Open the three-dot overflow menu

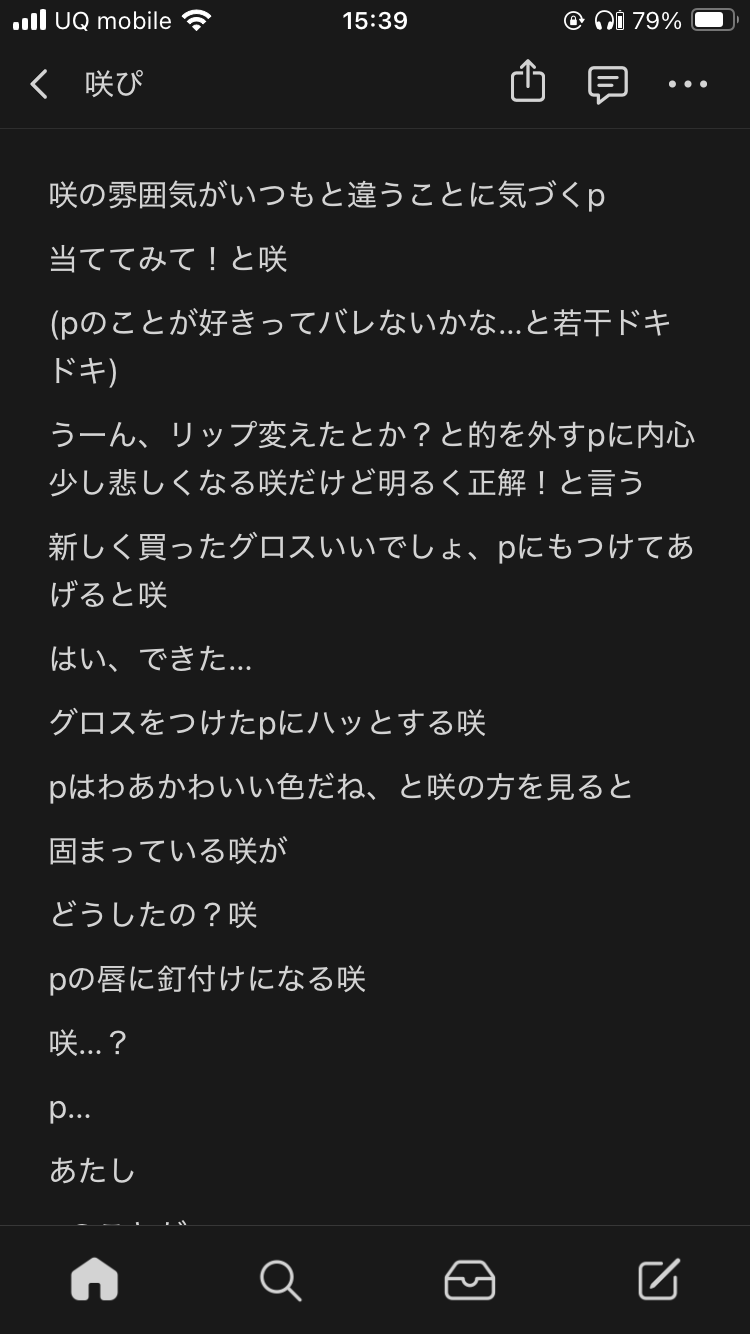coord(688,85)
